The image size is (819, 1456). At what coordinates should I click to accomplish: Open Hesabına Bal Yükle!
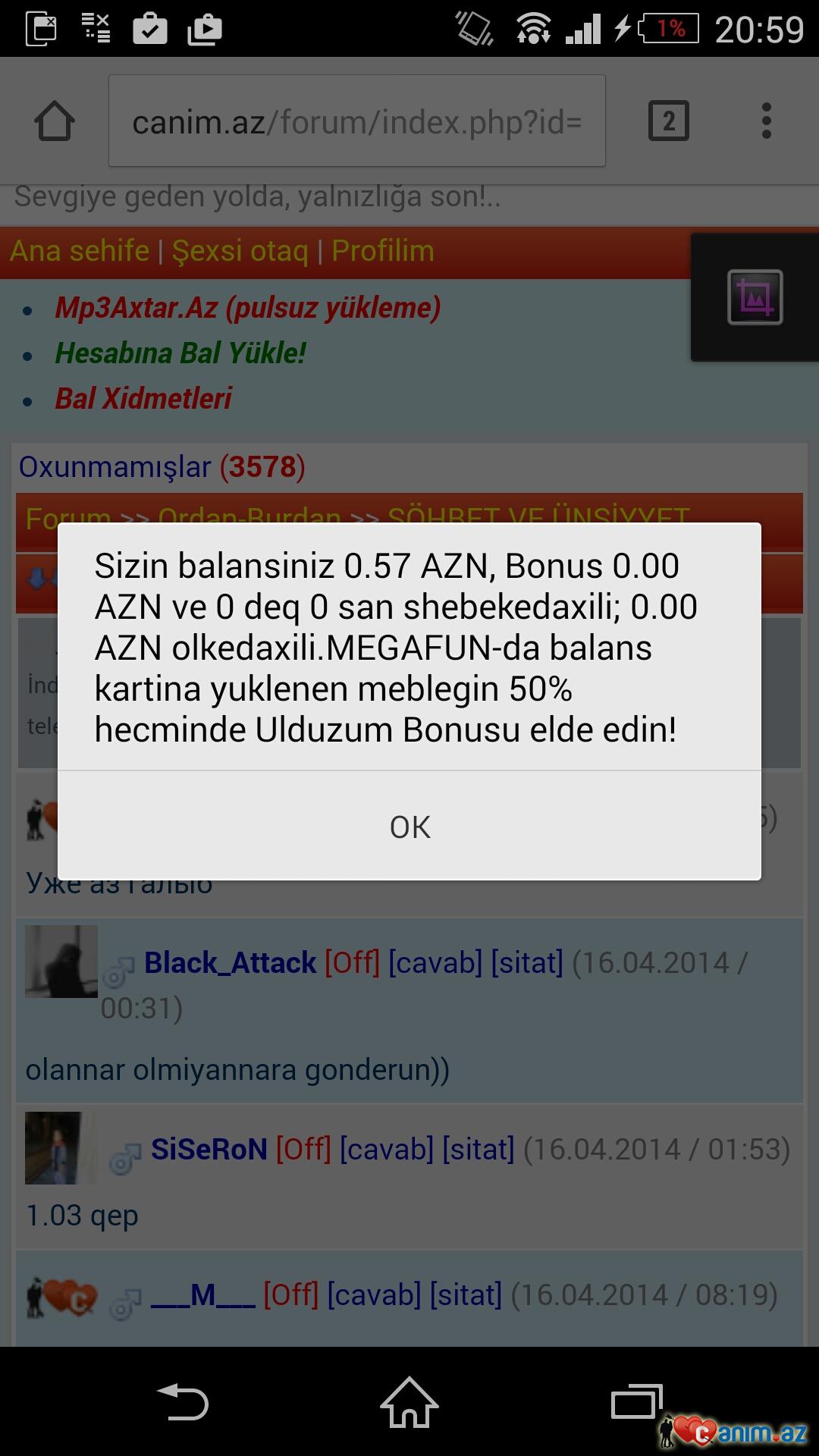tap(180, 353)
